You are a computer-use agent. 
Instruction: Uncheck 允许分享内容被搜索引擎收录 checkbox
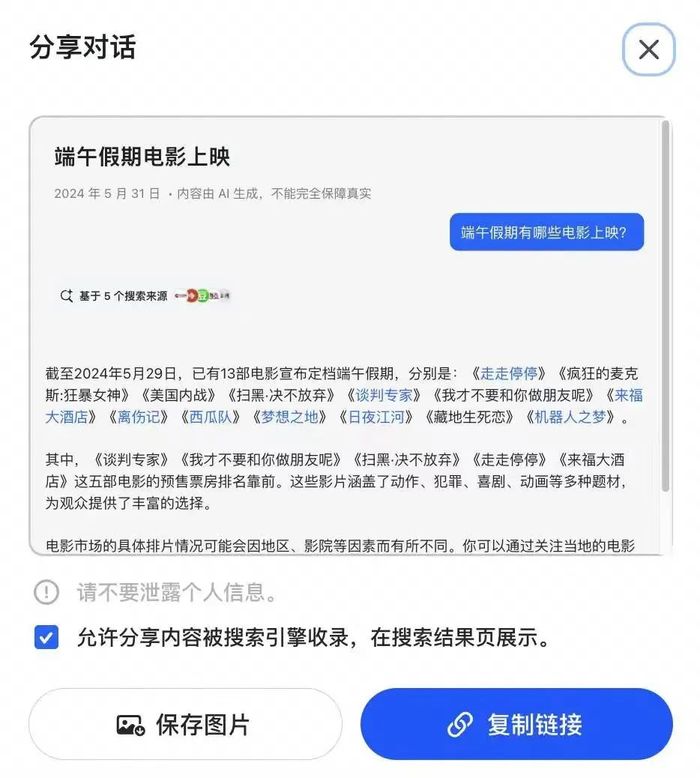coord(46,638)
